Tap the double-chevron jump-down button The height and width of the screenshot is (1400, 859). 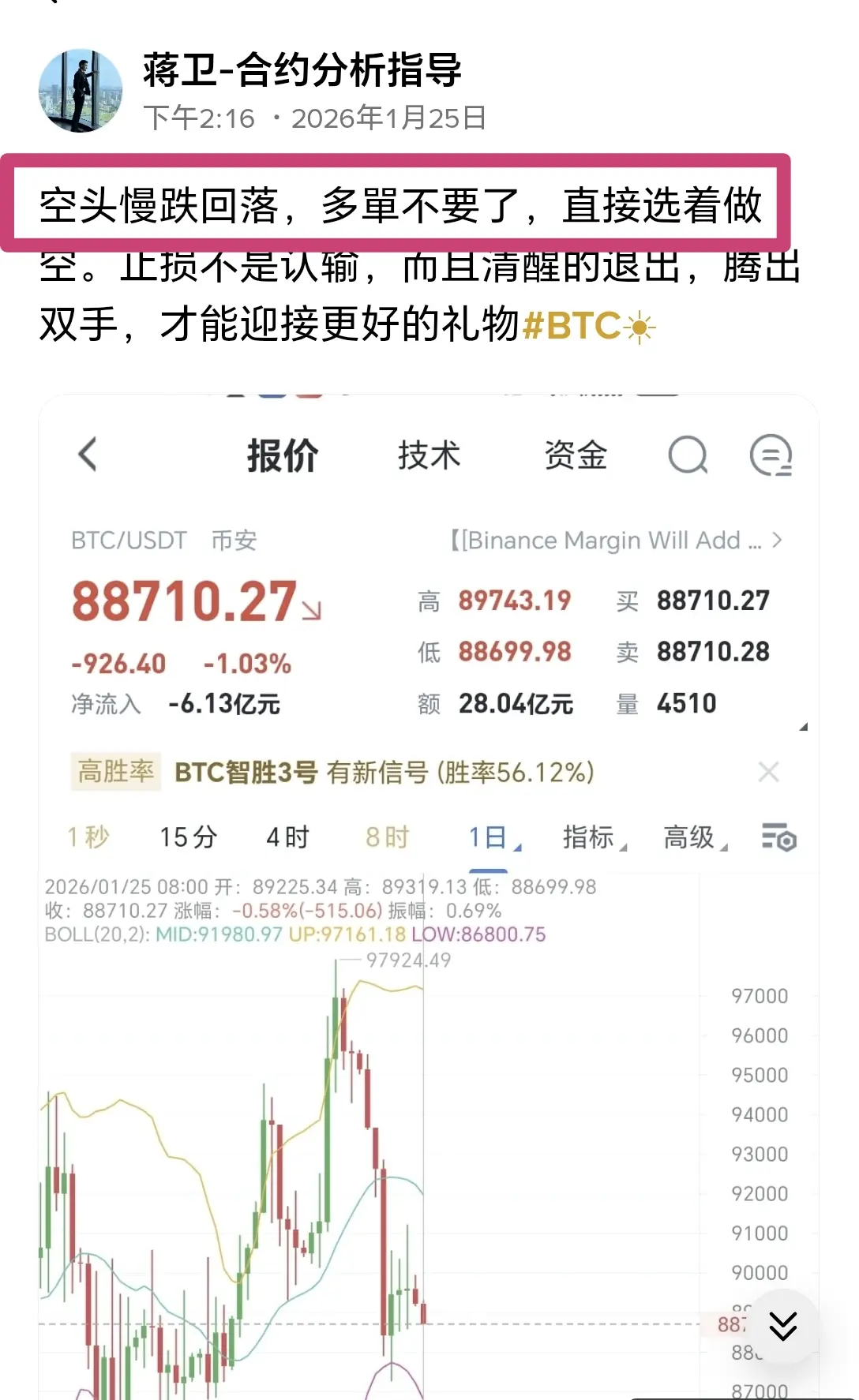782,1326
